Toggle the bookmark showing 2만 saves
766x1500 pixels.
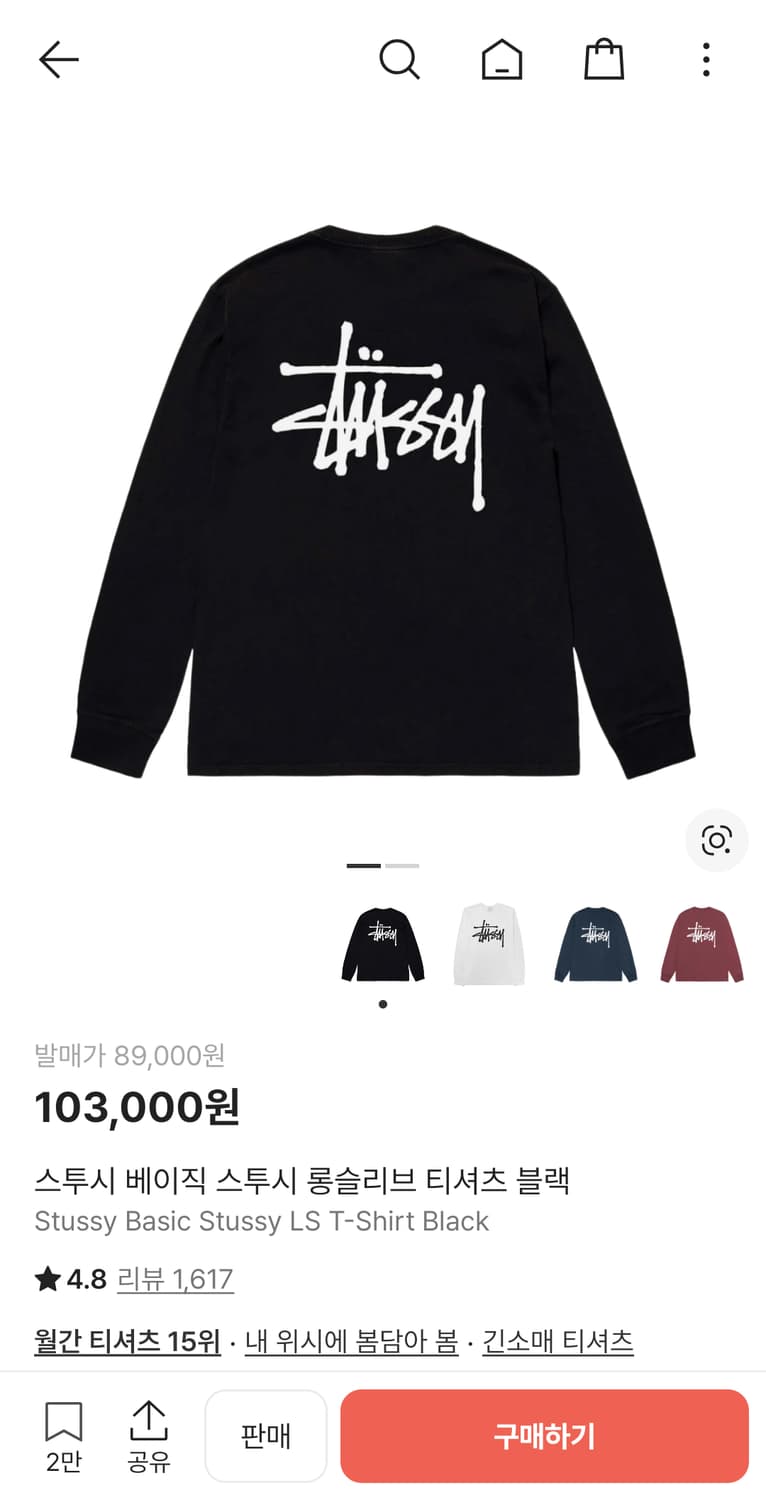tap(63, 1422)
